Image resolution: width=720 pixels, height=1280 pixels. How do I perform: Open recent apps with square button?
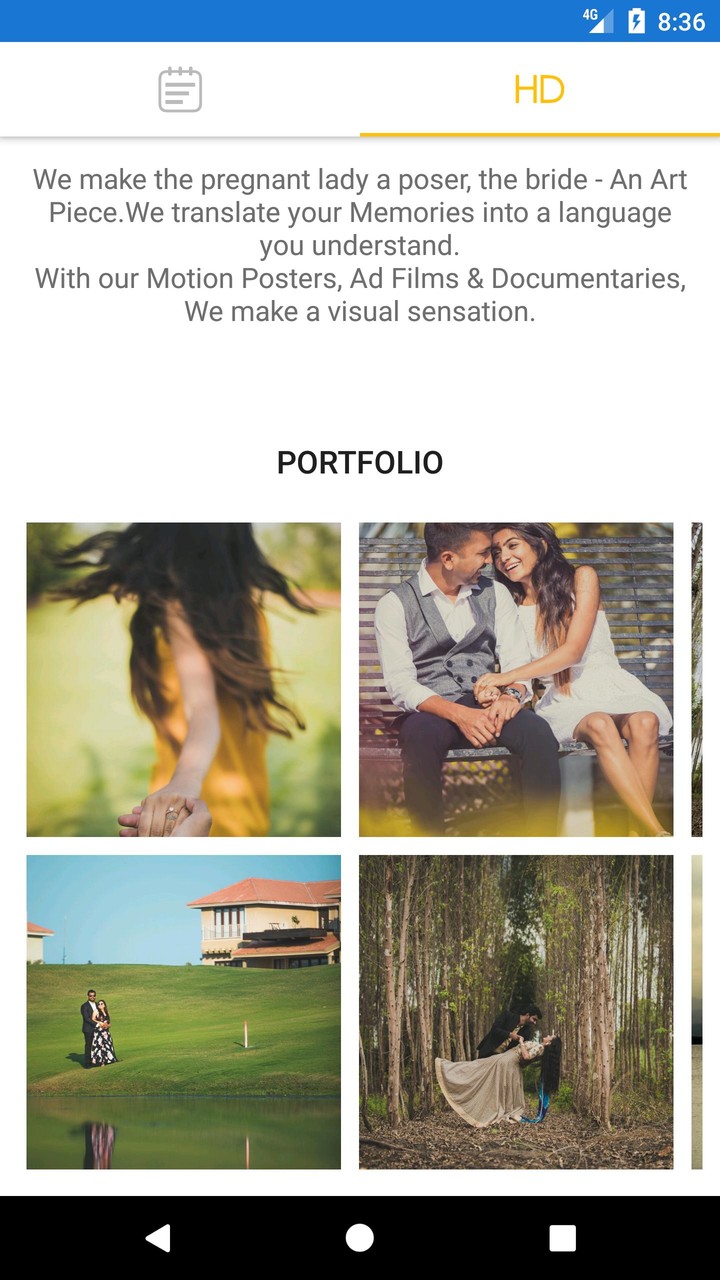pos(560,1238)
